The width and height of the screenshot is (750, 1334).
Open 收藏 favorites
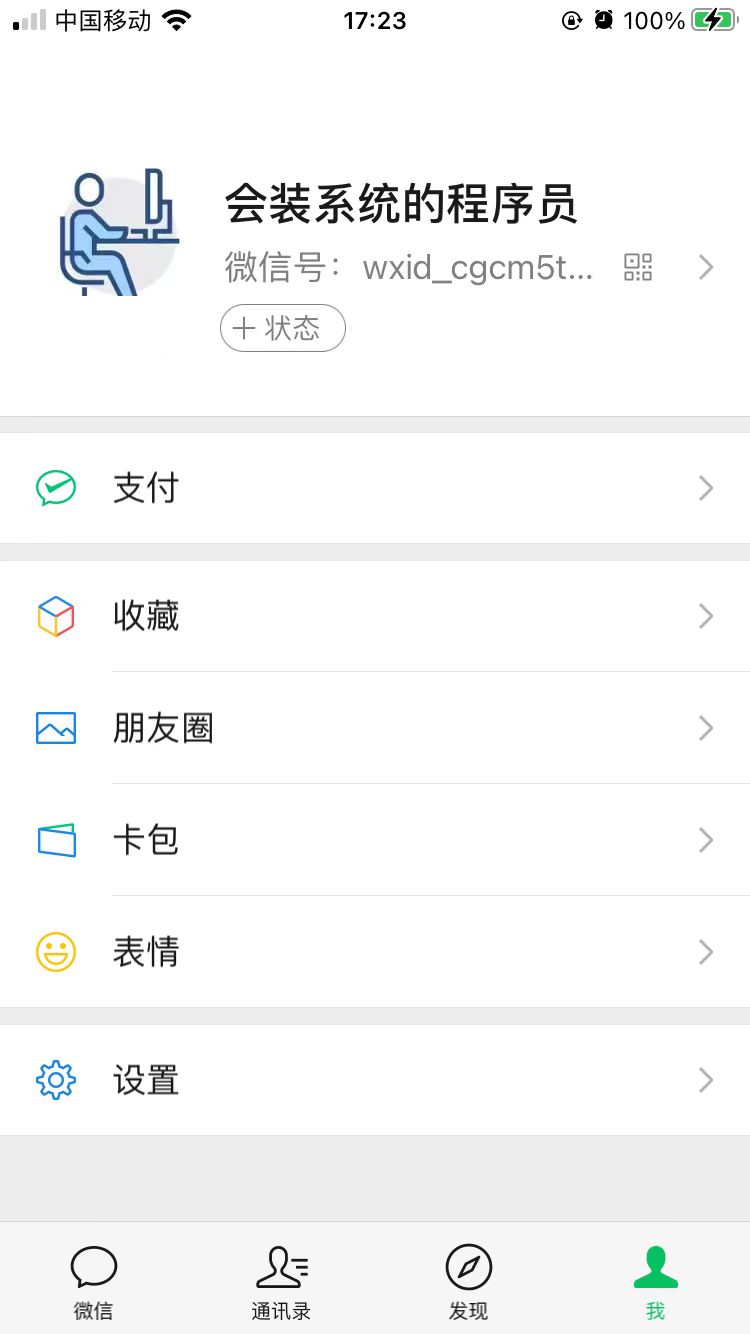(375, 616)
